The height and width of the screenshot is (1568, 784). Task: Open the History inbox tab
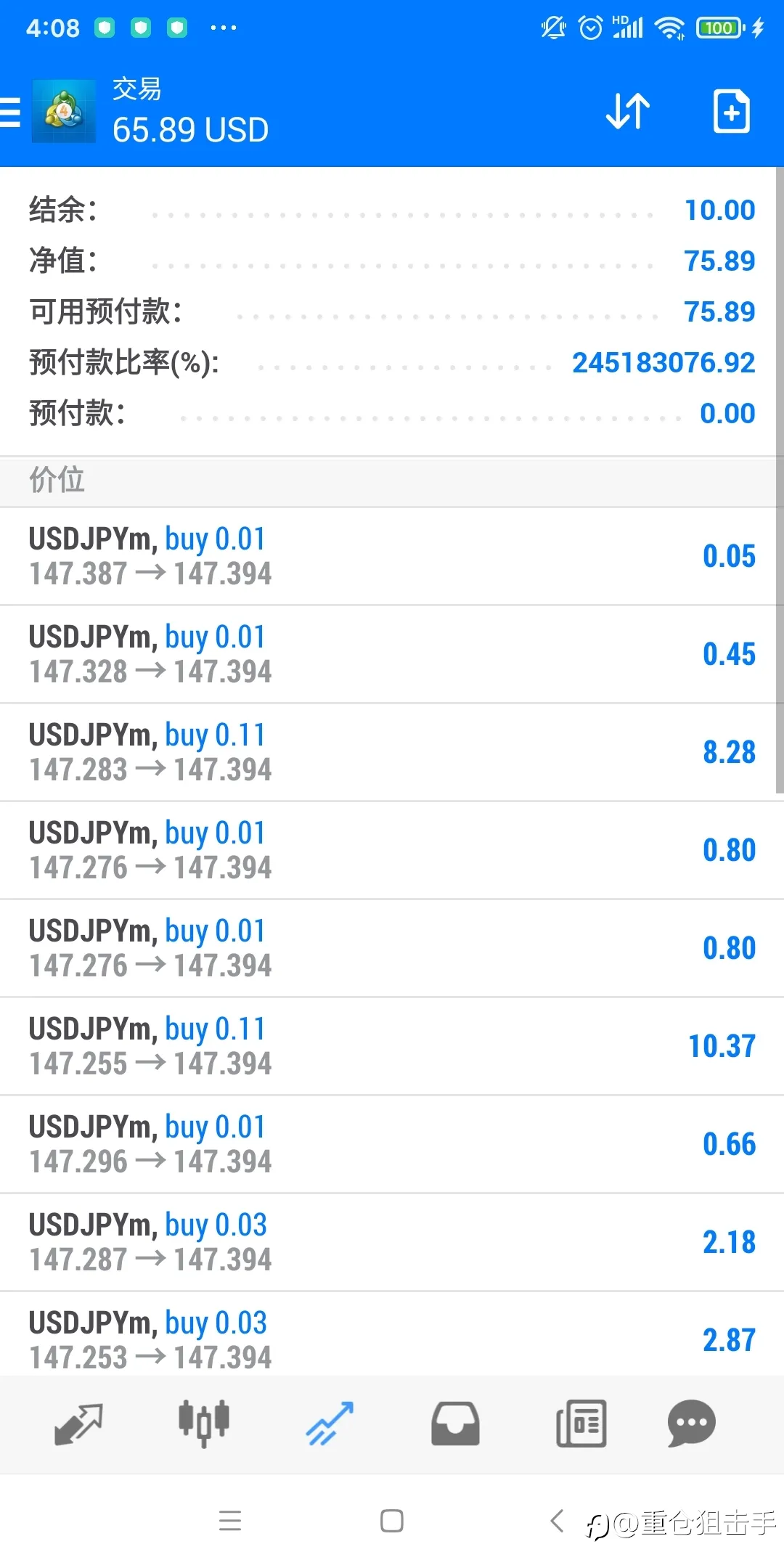point(455,1424)
